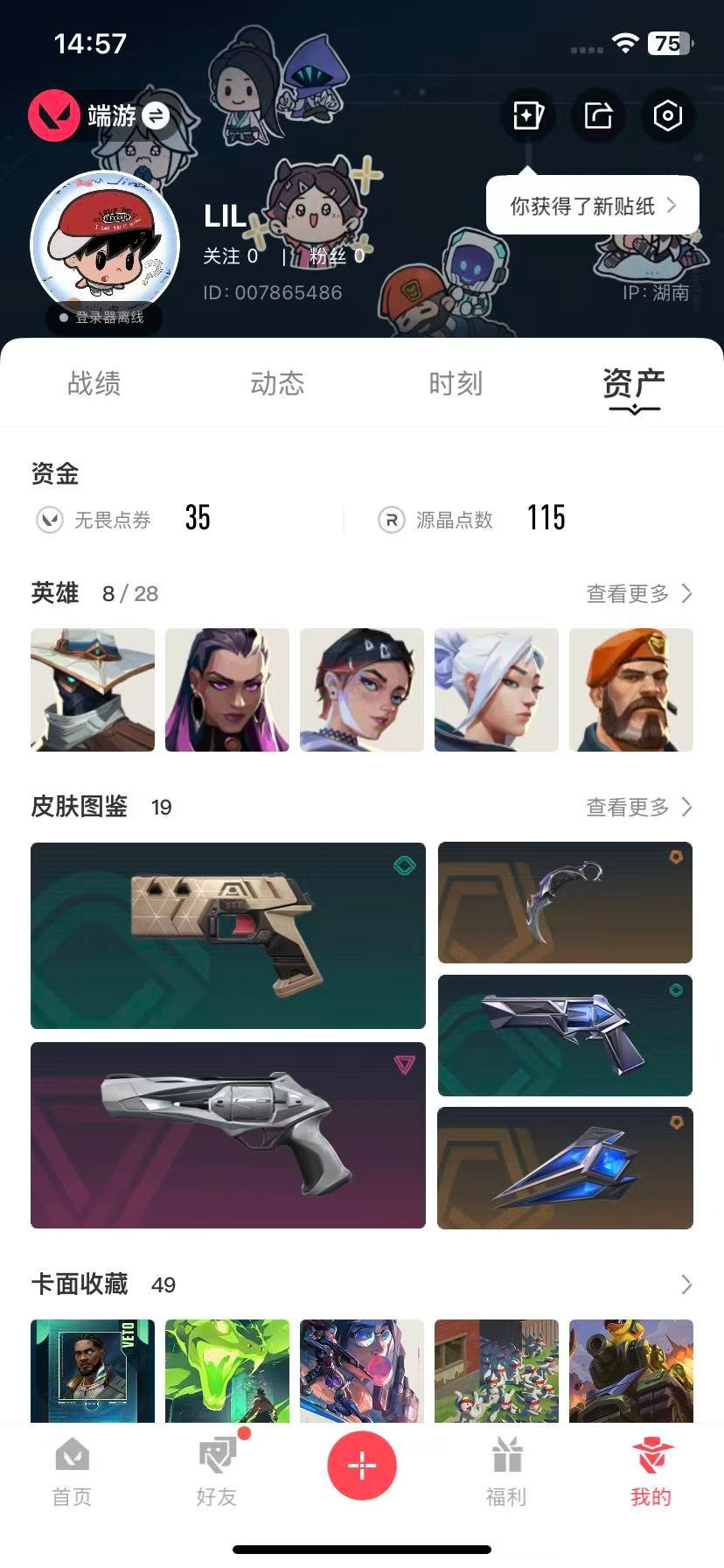Switch to the 战绩 tab

click(x=93, y=383)
